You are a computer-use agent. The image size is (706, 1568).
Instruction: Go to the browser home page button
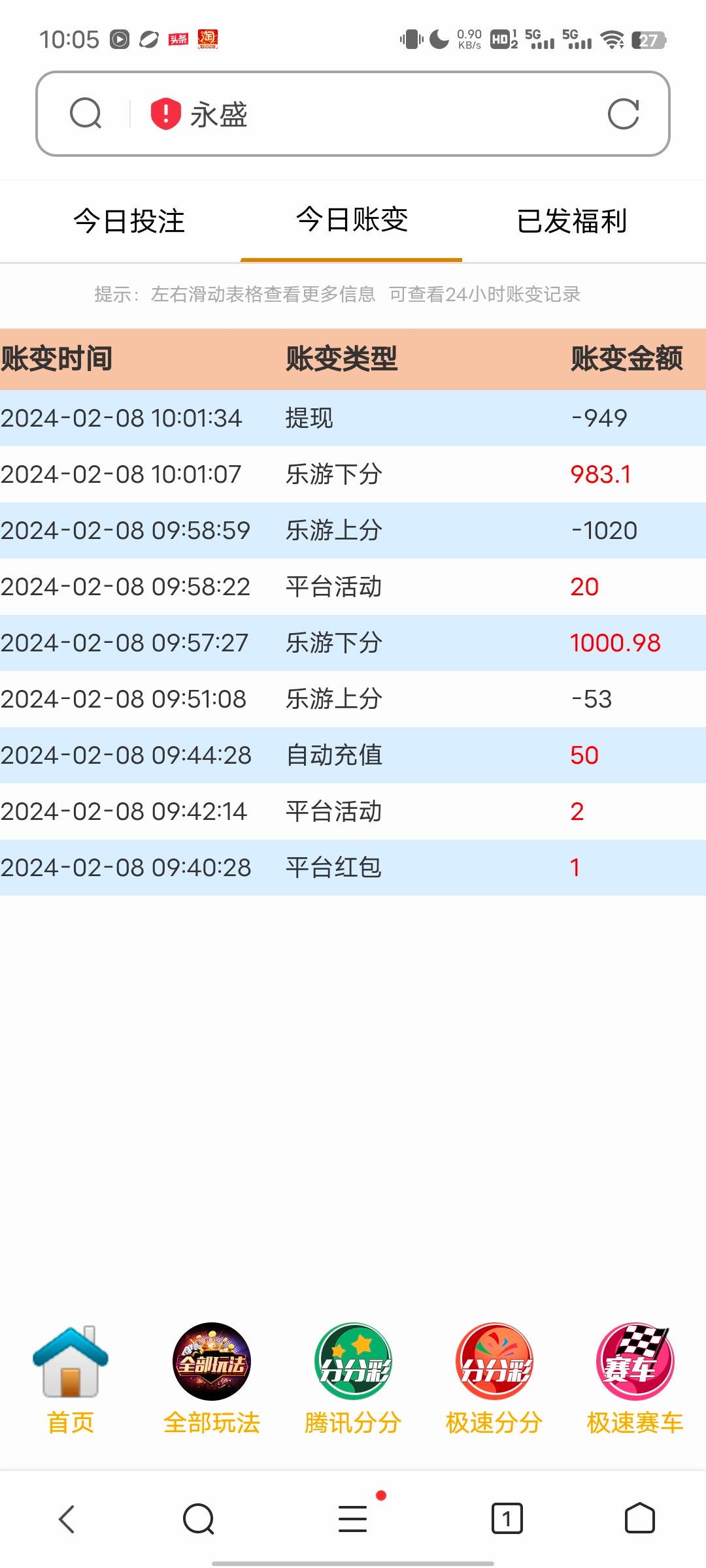639,1519
